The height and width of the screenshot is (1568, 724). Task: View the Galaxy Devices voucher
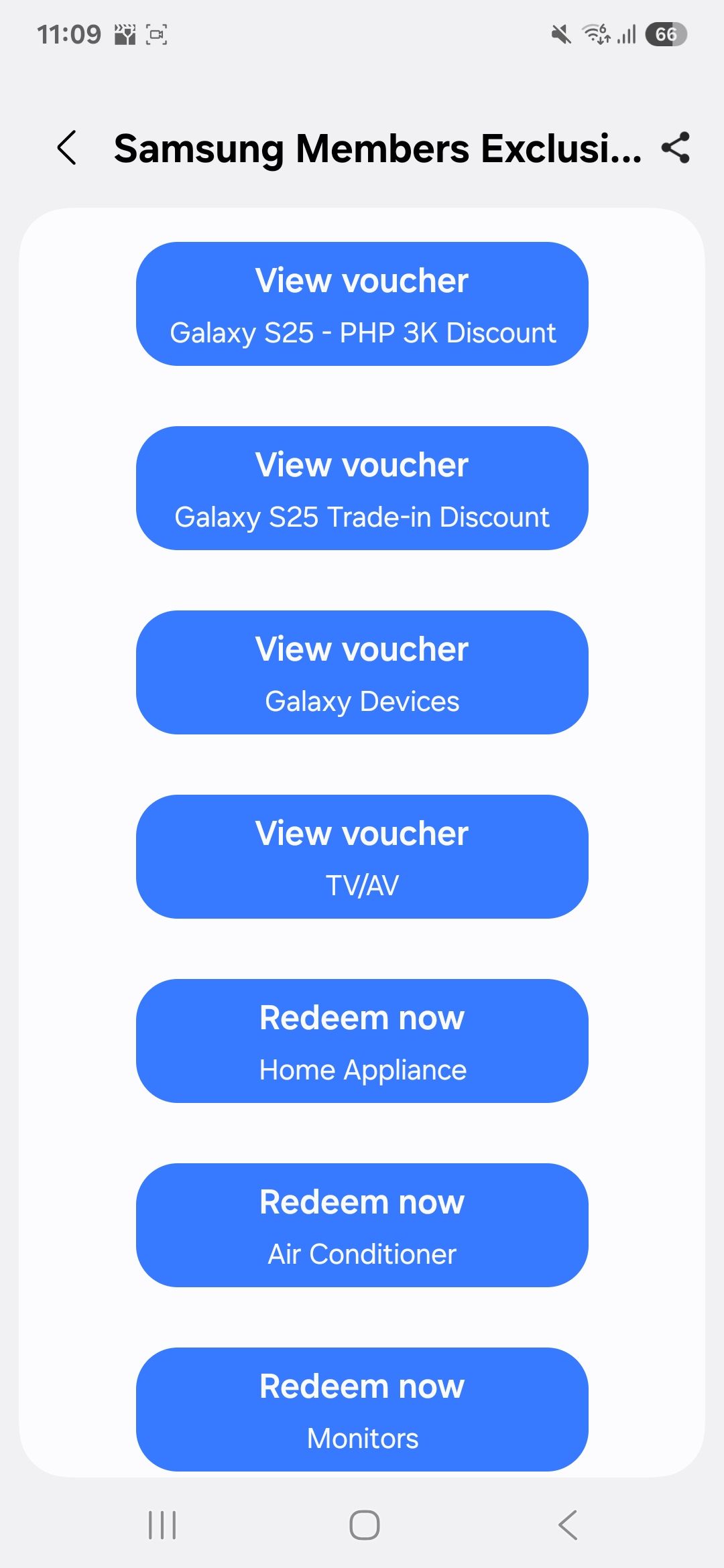(x=362, y=672)
